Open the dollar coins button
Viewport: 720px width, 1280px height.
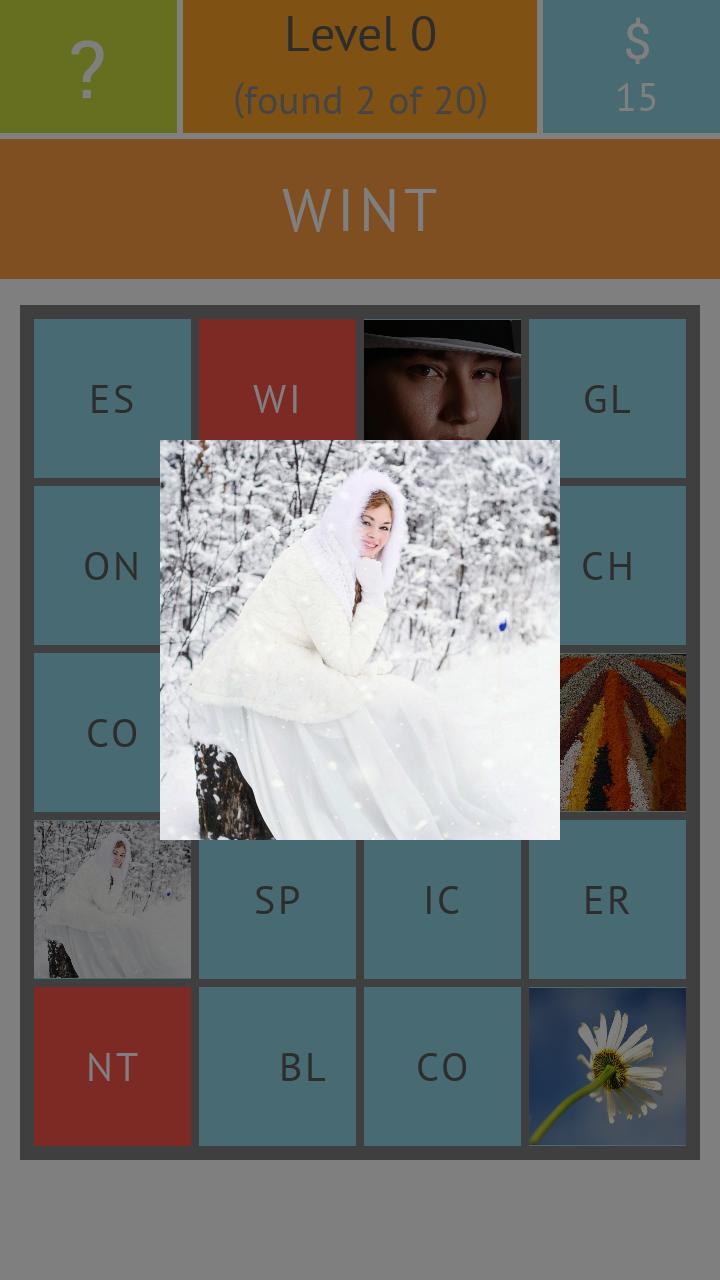(x=636, y=66)
